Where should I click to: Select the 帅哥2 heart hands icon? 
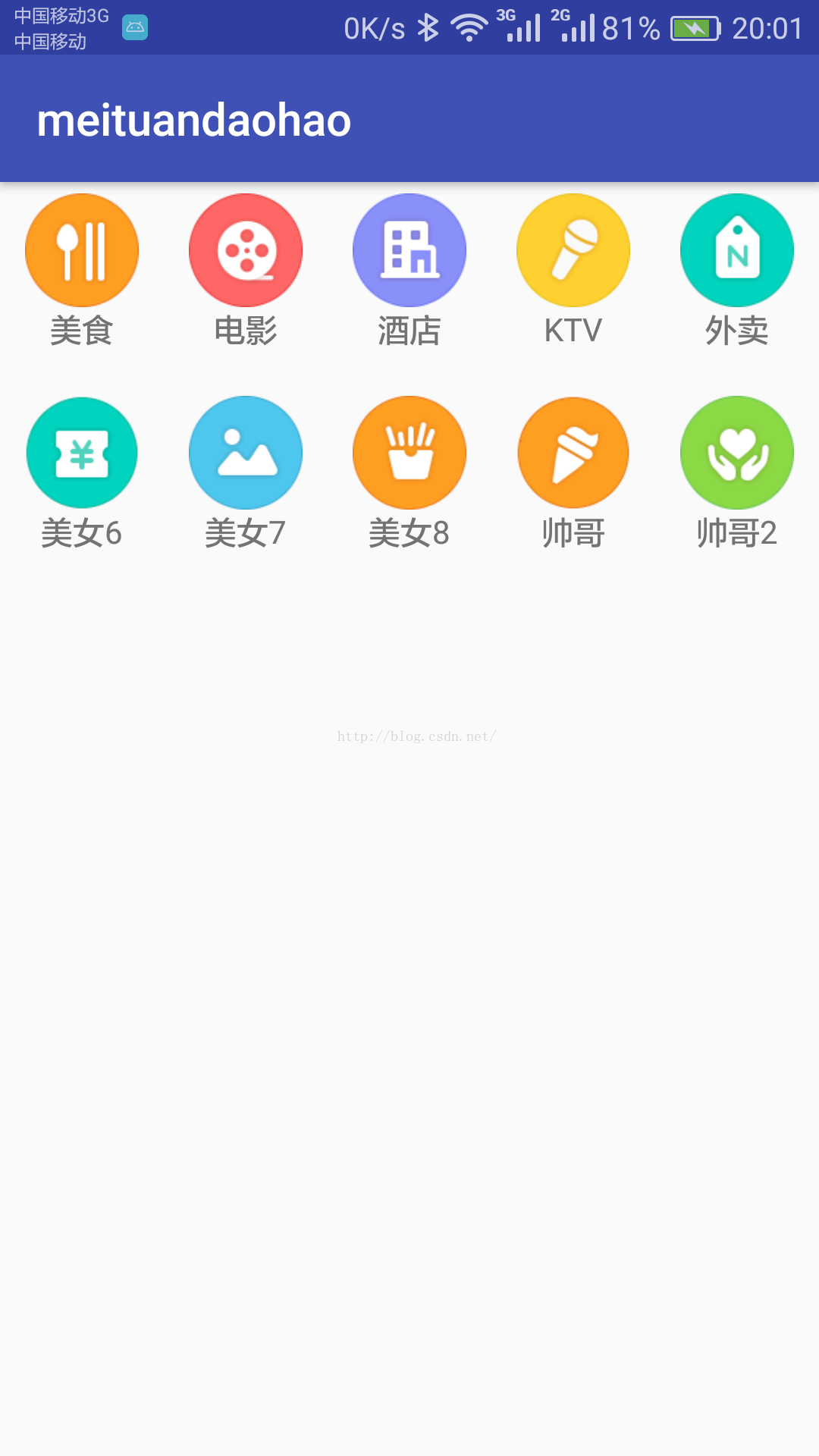coord(737,453)
